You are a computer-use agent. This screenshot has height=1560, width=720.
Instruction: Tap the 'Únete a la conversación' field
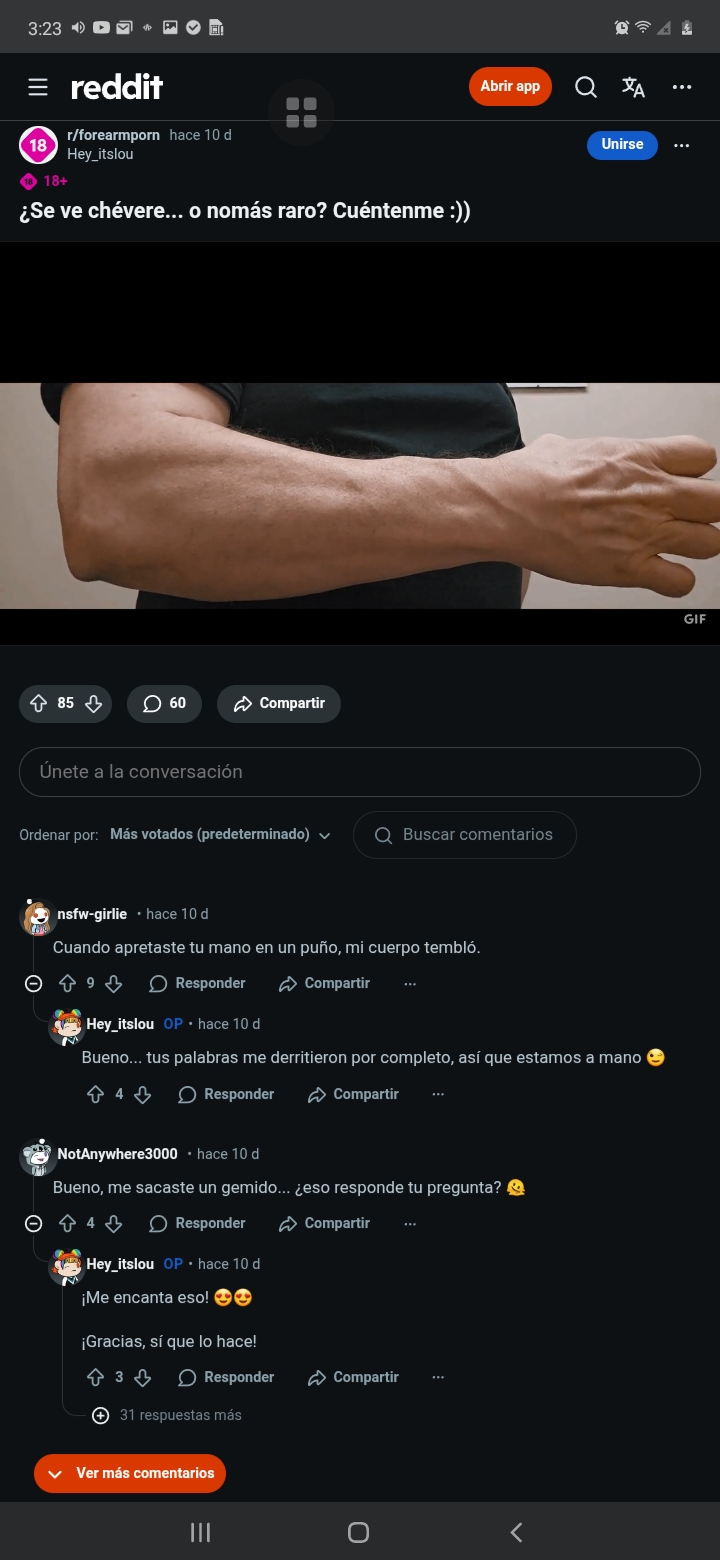pos(360,771)
